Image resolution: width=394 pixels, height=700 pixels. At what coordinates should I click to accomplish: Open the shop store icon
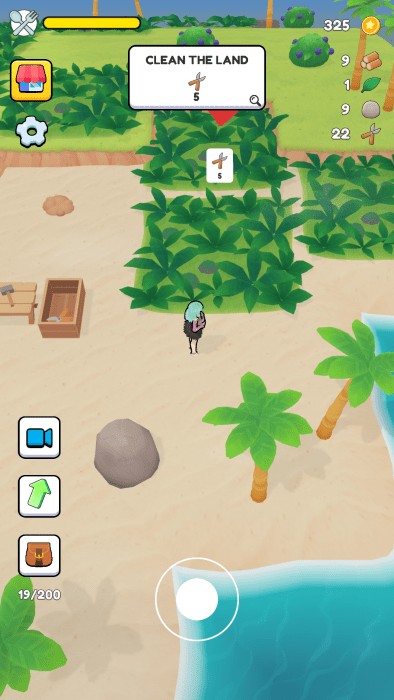click(31, 80)
